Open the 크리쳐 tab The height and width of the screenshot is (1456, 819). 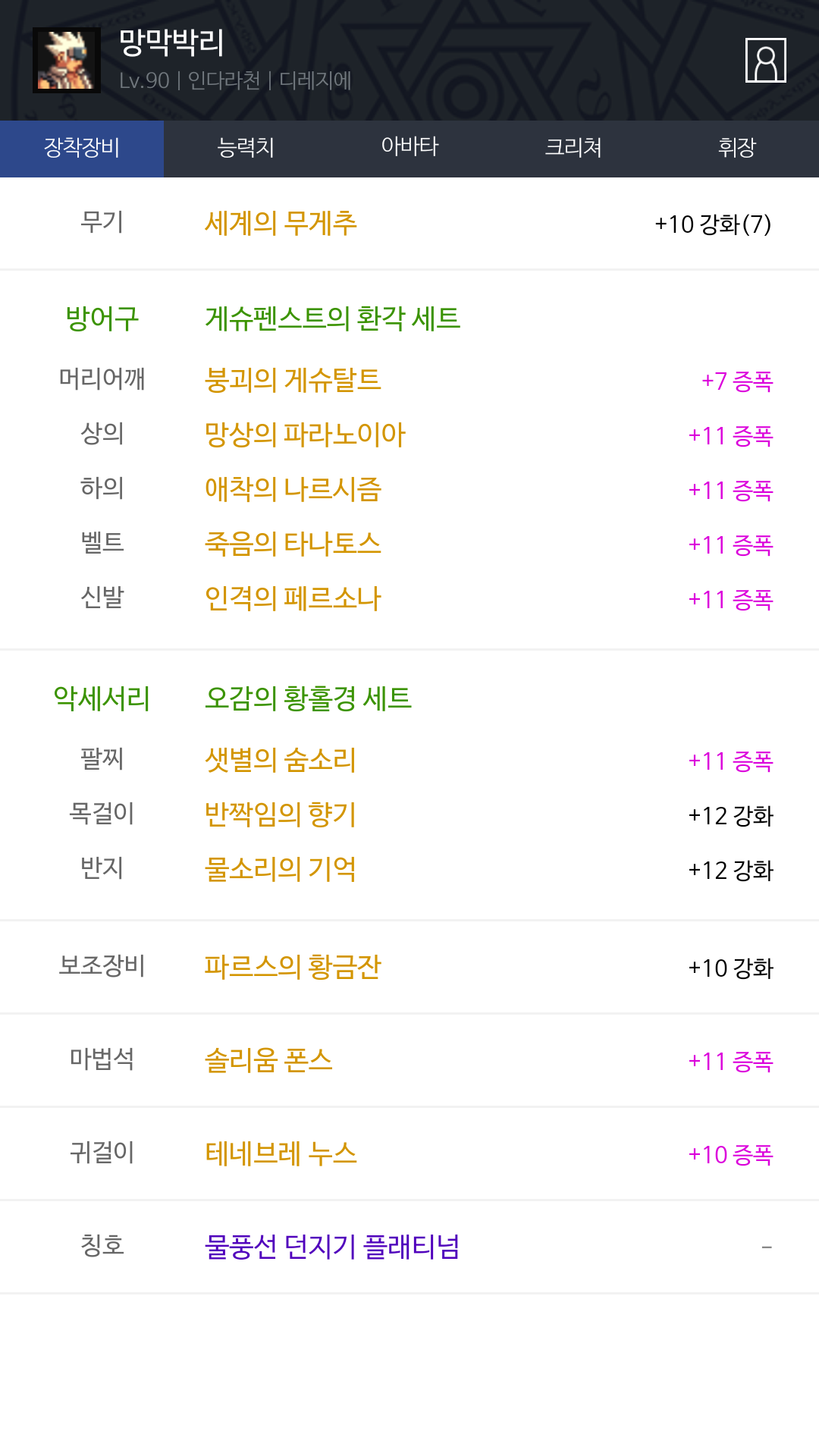pyautogui.click(x=573, y=149)
